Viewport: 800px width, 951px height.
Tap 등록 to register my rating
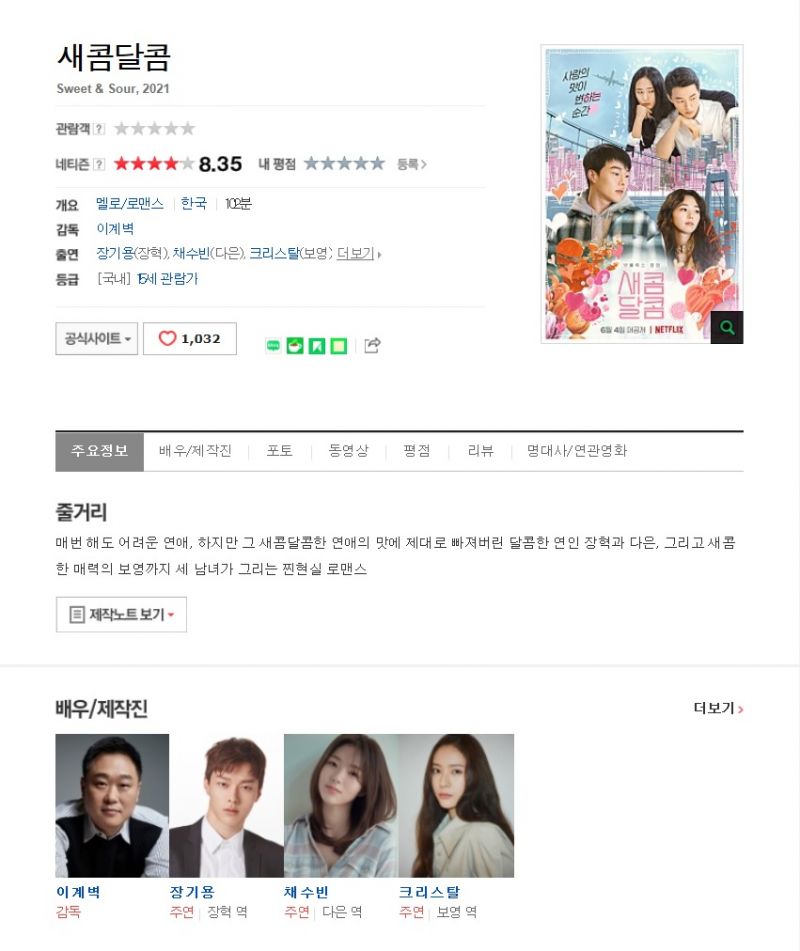pyautogui.click(x=411, y=164)
